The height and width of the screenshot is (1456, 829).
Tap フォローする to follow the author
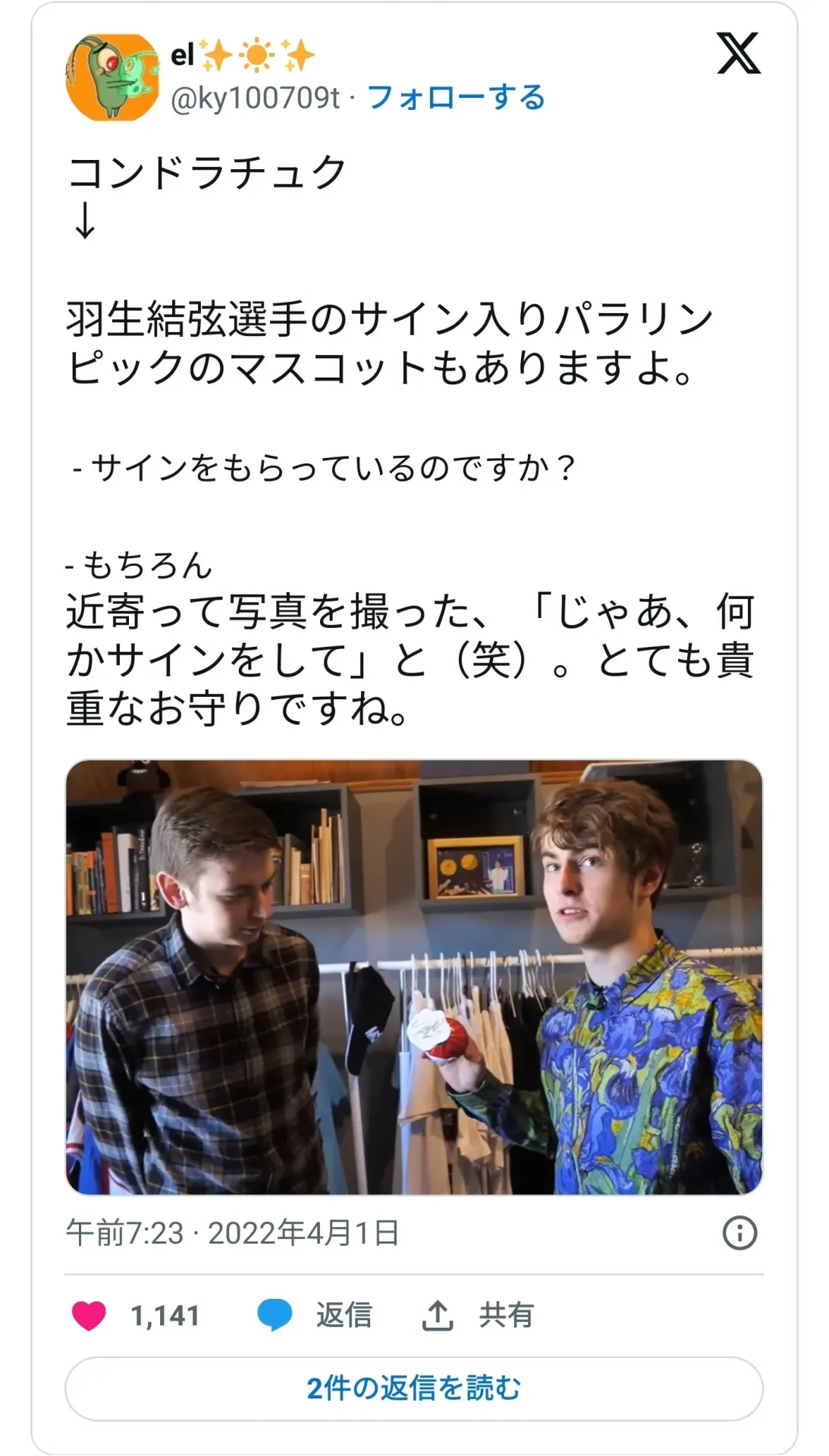[456, 98]
